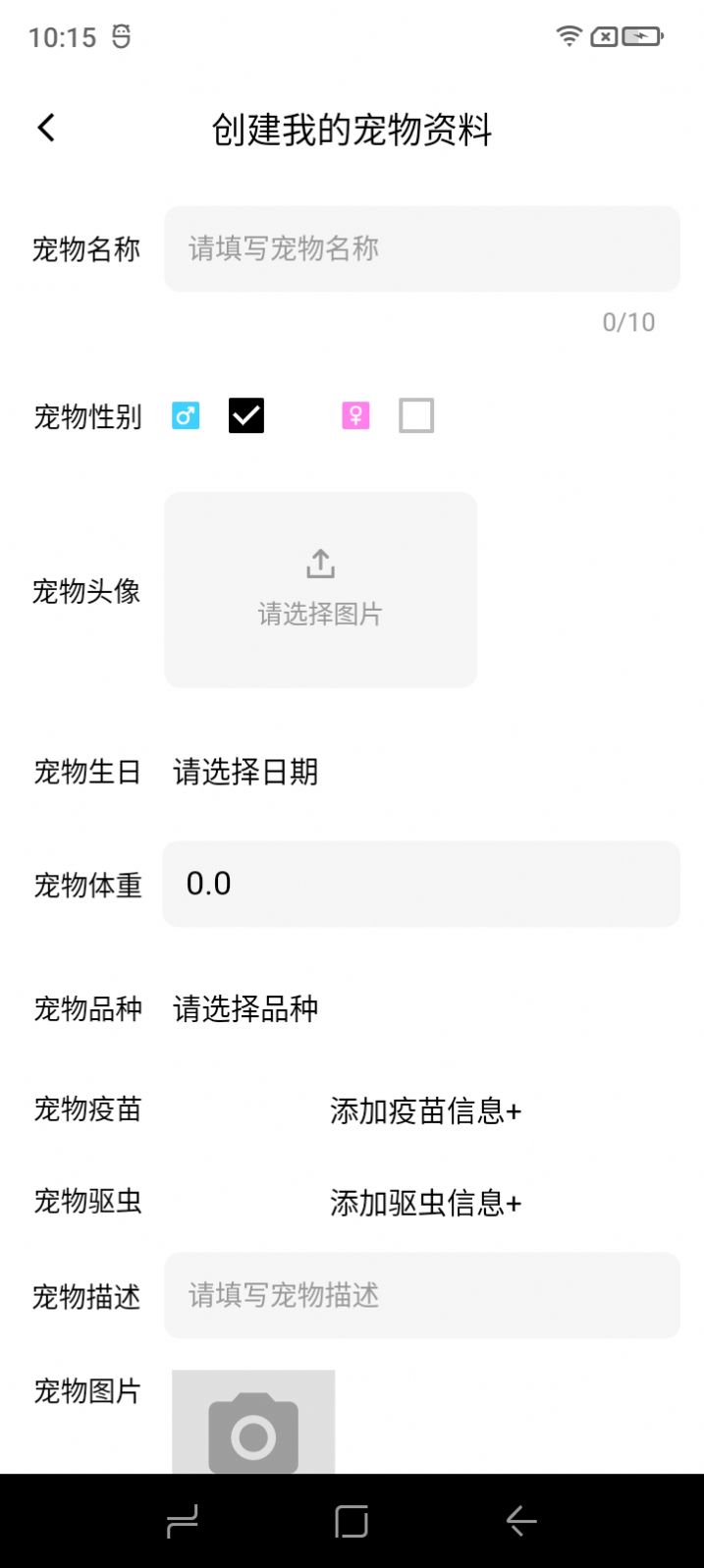This screenshot has width=704, height=1568.
Task: Select male pet gender checkbox
Action: pos(245,415)
